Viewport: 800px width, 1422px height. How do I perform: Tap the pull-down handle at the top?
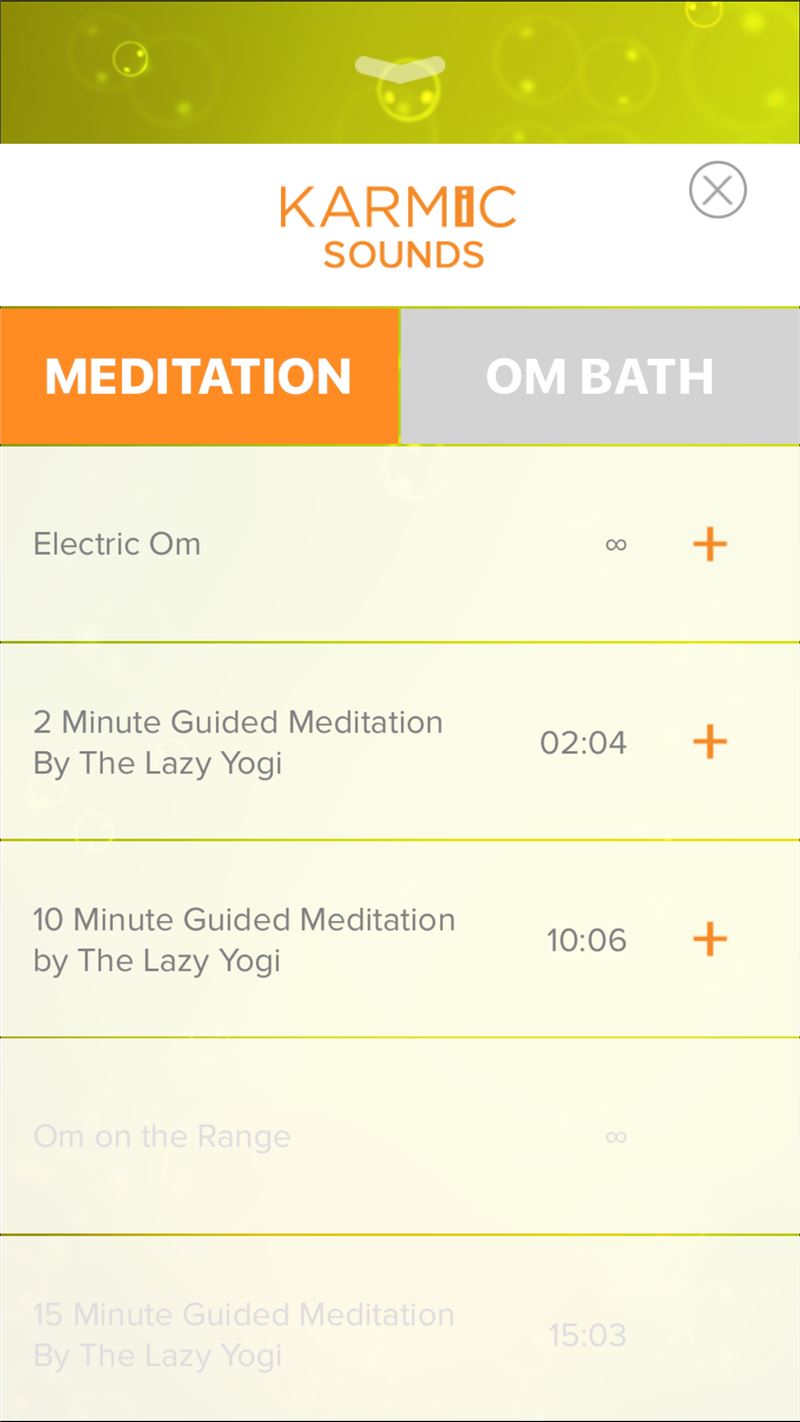pyautogui.click(x=400, y=69)
